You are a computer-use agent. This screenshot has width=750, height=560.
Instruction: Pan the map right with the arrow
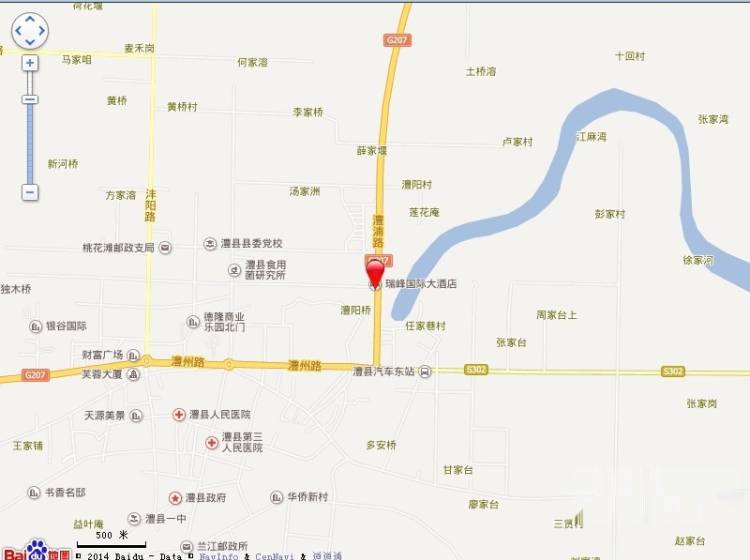[41, 32]
